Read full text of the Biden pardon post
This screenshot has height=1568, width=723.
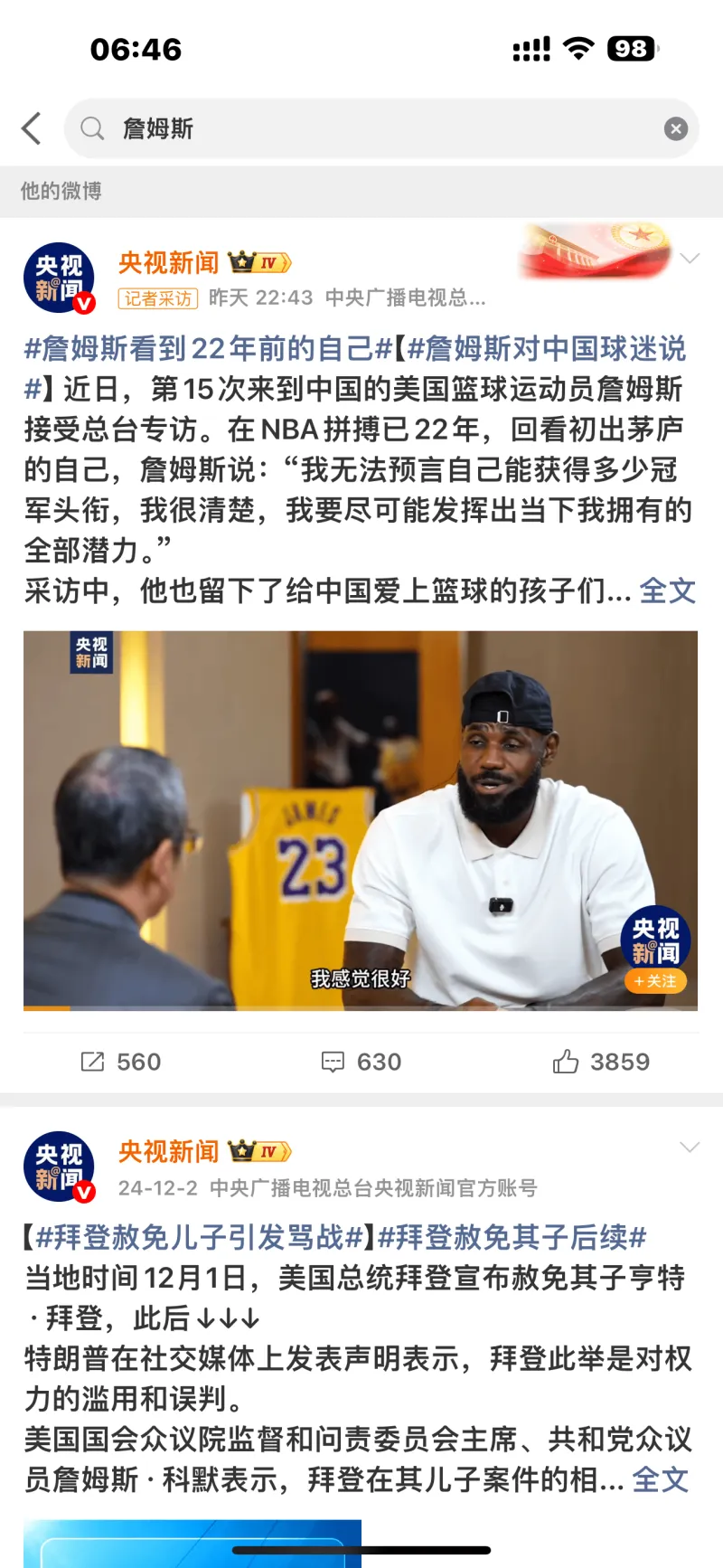click(x=660, y=1480)
